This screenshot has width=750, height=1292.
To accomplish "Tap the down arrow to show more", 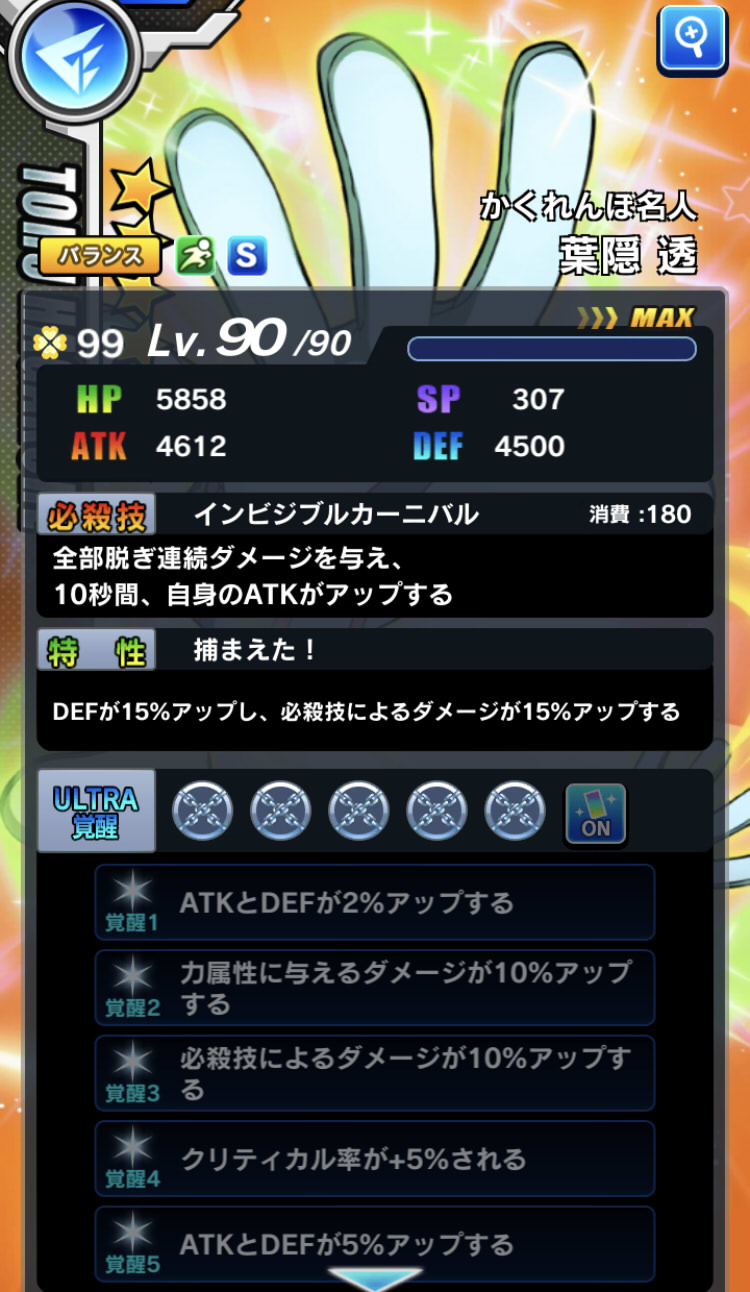I will (375, 1279).
